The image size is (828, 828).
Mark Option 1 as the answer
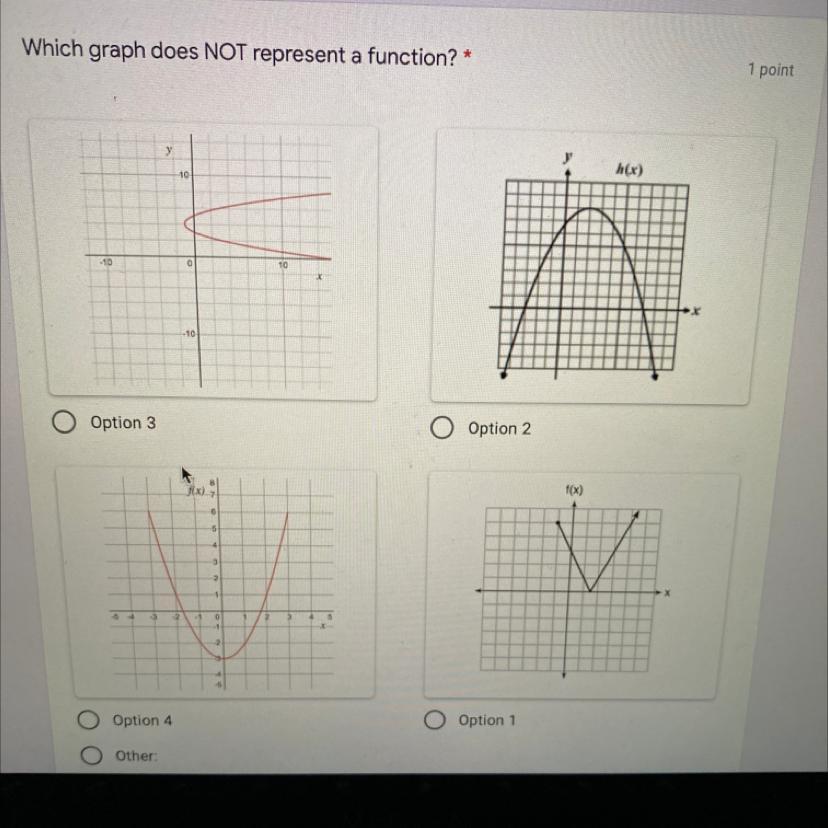click(434, 720)
